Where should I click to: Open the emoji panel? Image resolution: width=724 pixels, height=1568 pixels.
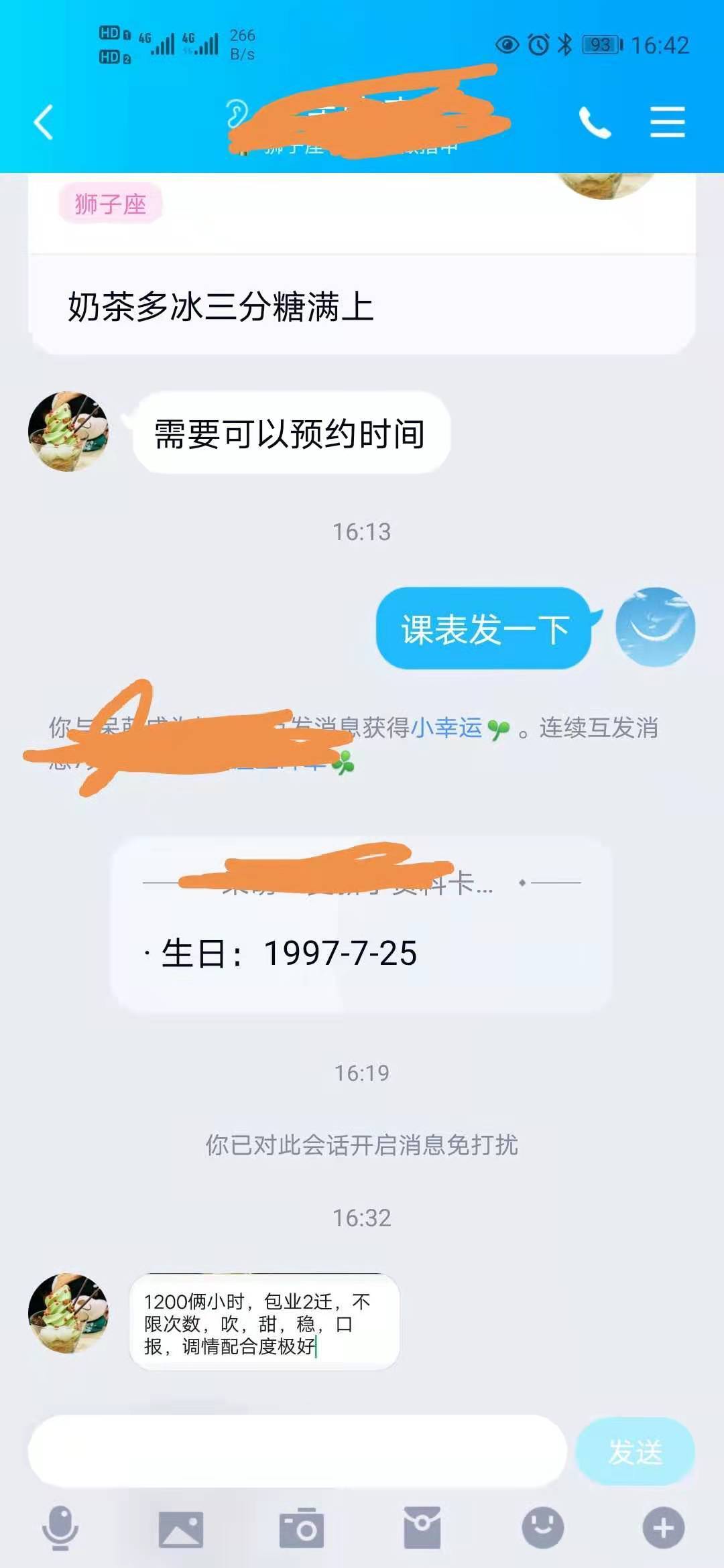(x=542, y=1528)
